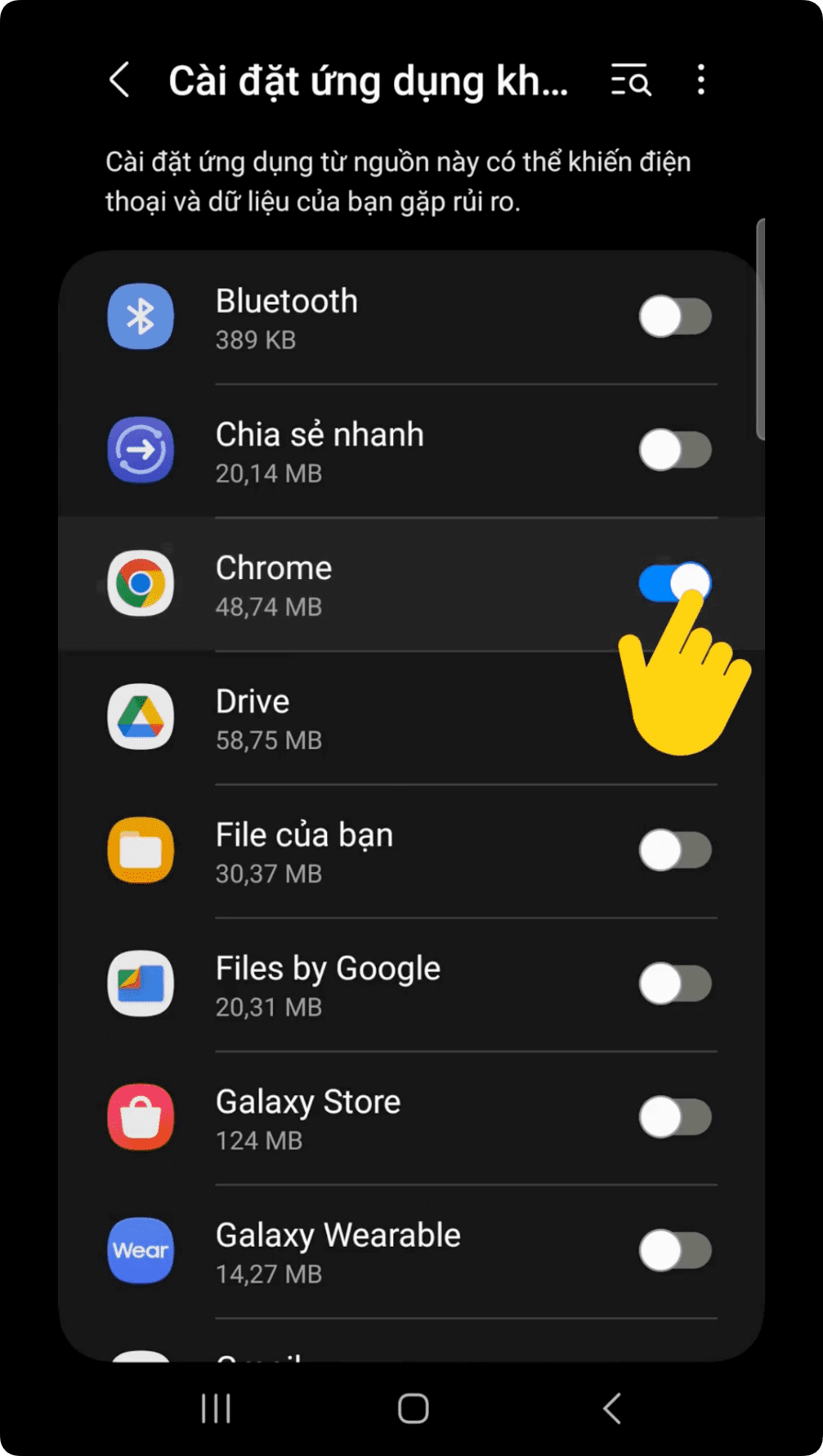Turn on the Galaxy Wearable toggle
This screenshot has width=823, height=1456.
tap(675, 1250)
